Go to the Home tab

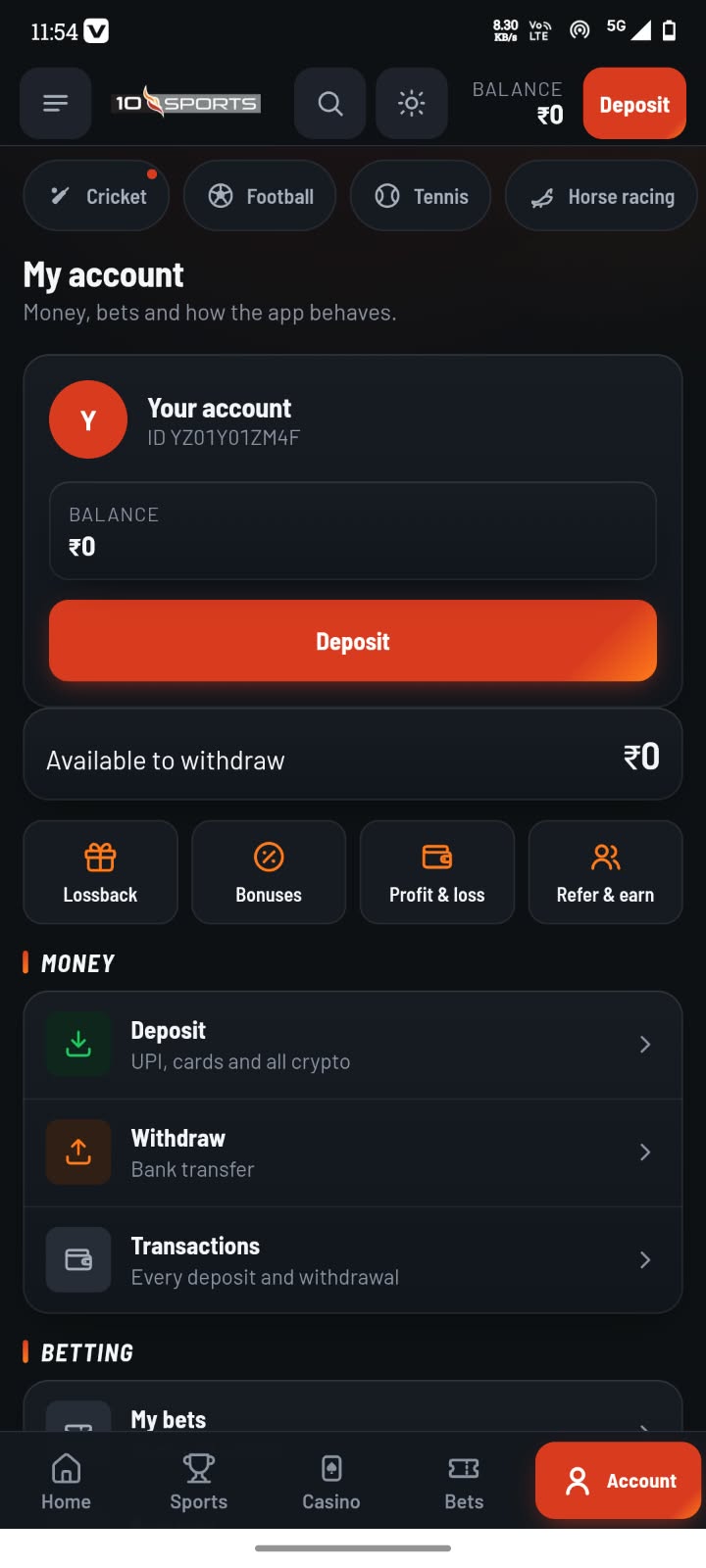tap(66, 1481)
